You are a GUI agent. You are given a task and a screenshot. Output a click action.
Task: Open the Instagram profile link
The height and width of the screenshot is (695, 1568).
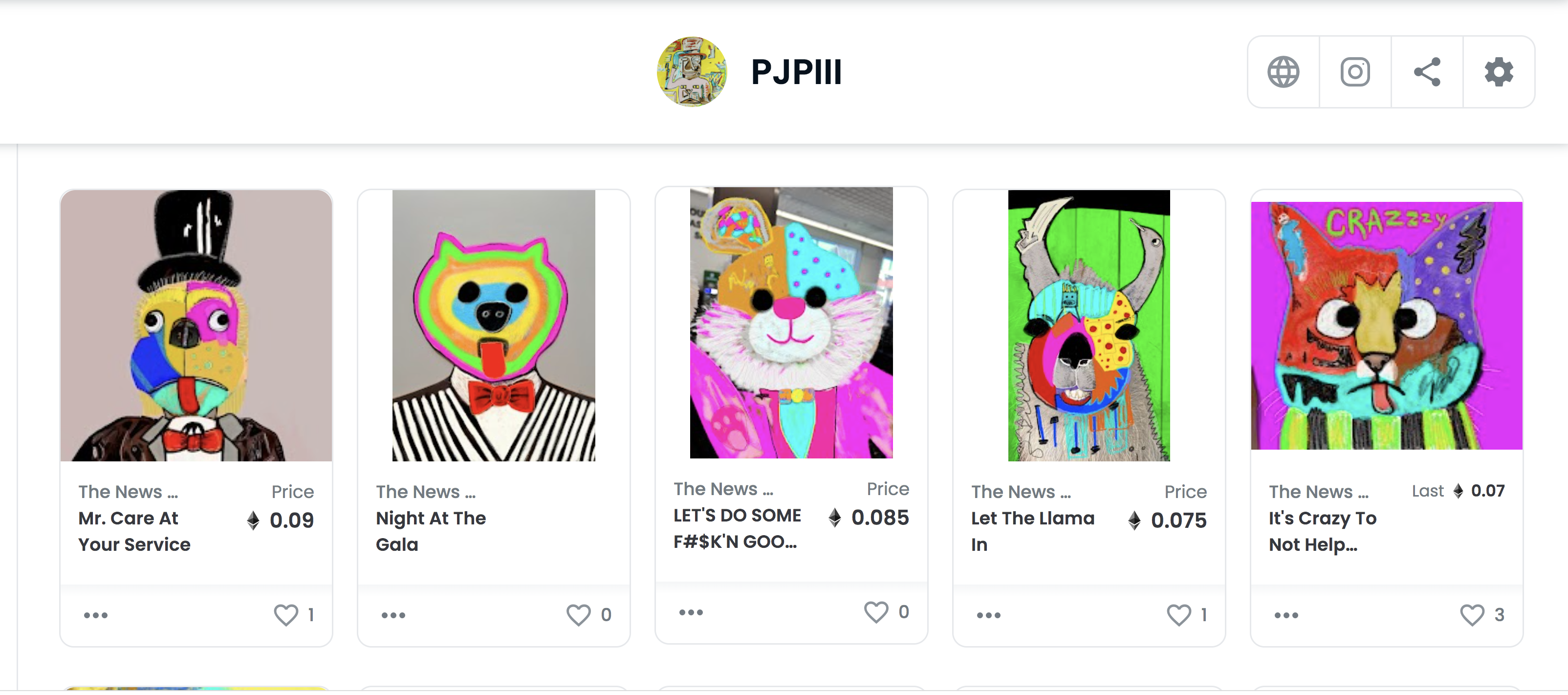coord(1355,72)
